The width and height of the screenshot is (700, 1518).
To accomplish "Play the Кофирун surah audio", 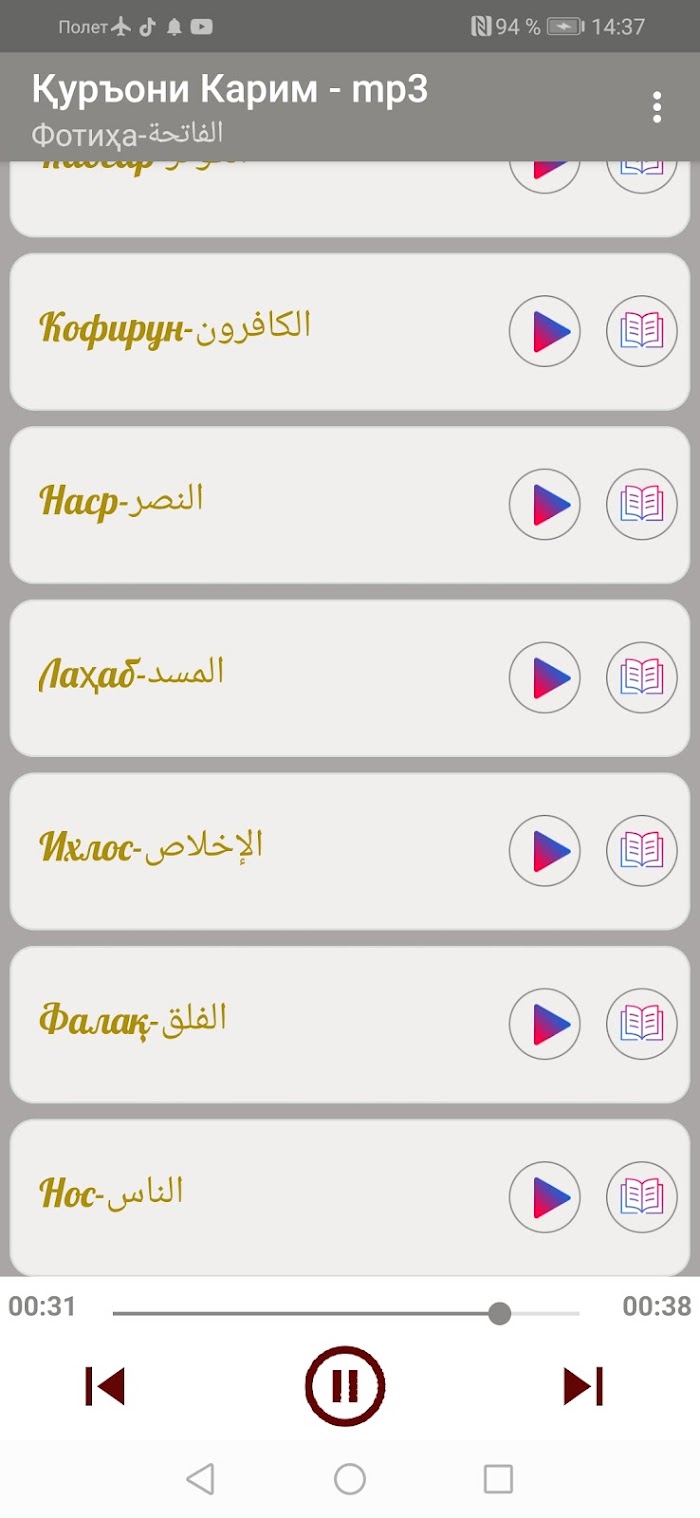I will click(545, 331).
